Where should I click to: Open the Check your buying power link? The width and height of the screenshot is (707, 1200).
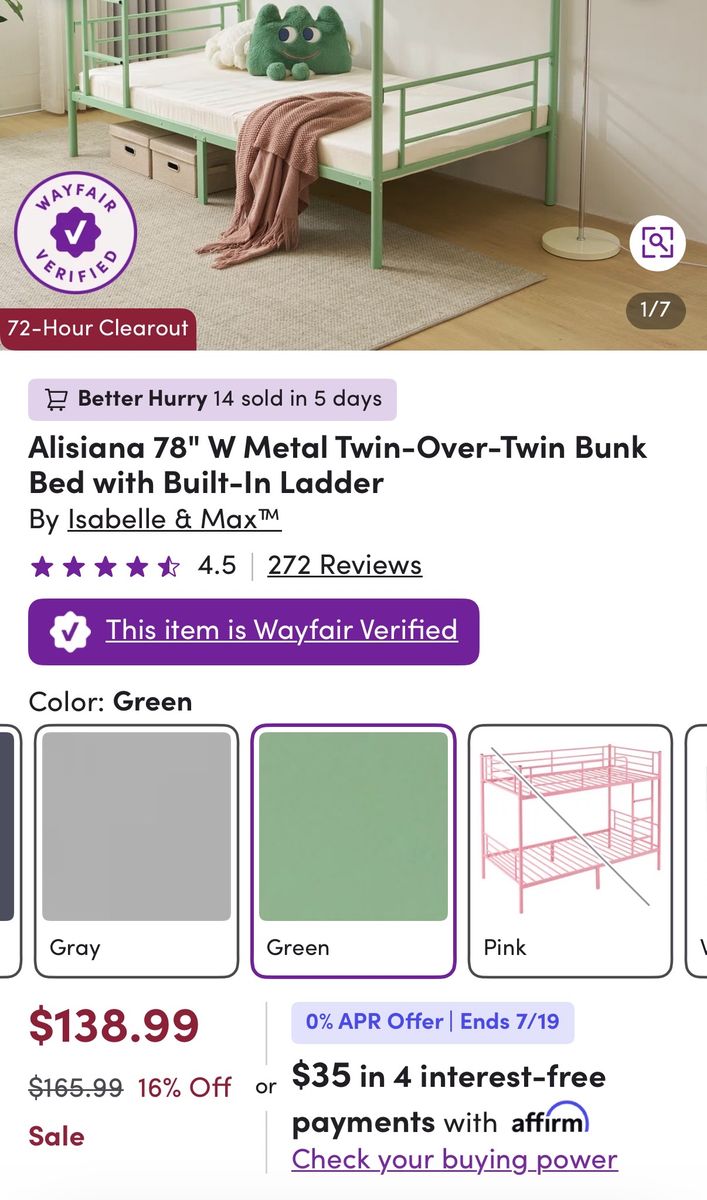tap(455, 1160)
